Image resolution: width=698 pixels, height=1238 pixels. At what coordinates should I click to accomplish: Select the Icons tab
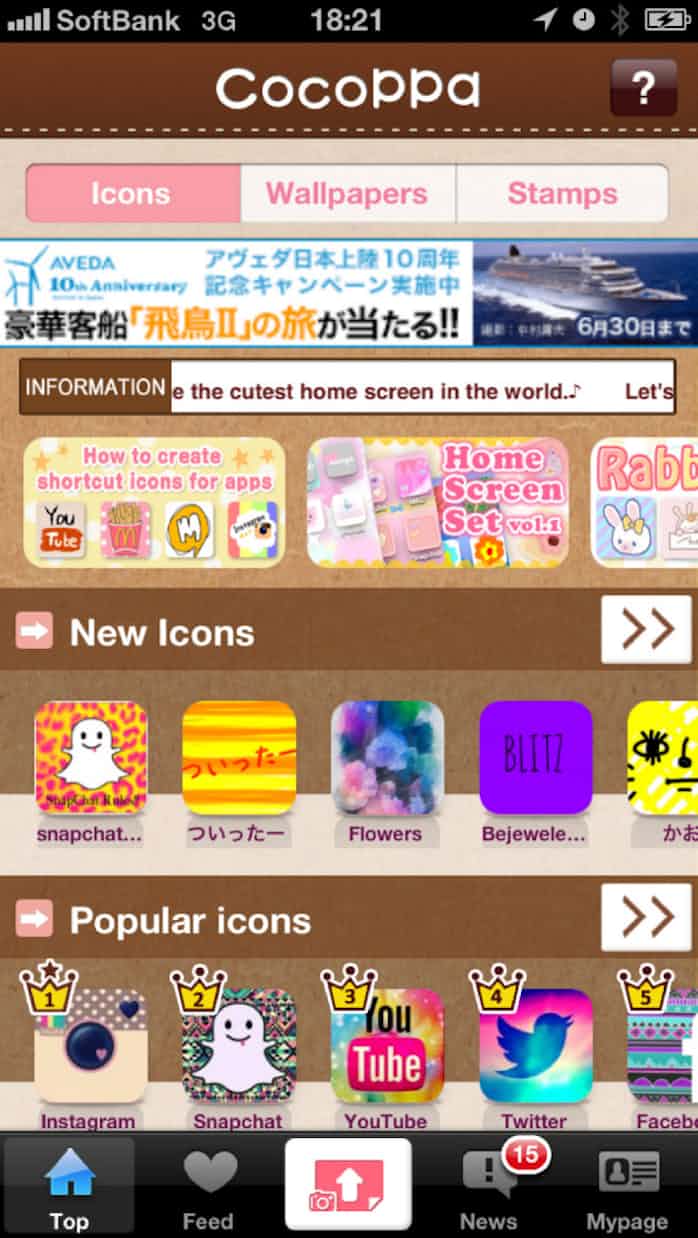tap(131, 194)
